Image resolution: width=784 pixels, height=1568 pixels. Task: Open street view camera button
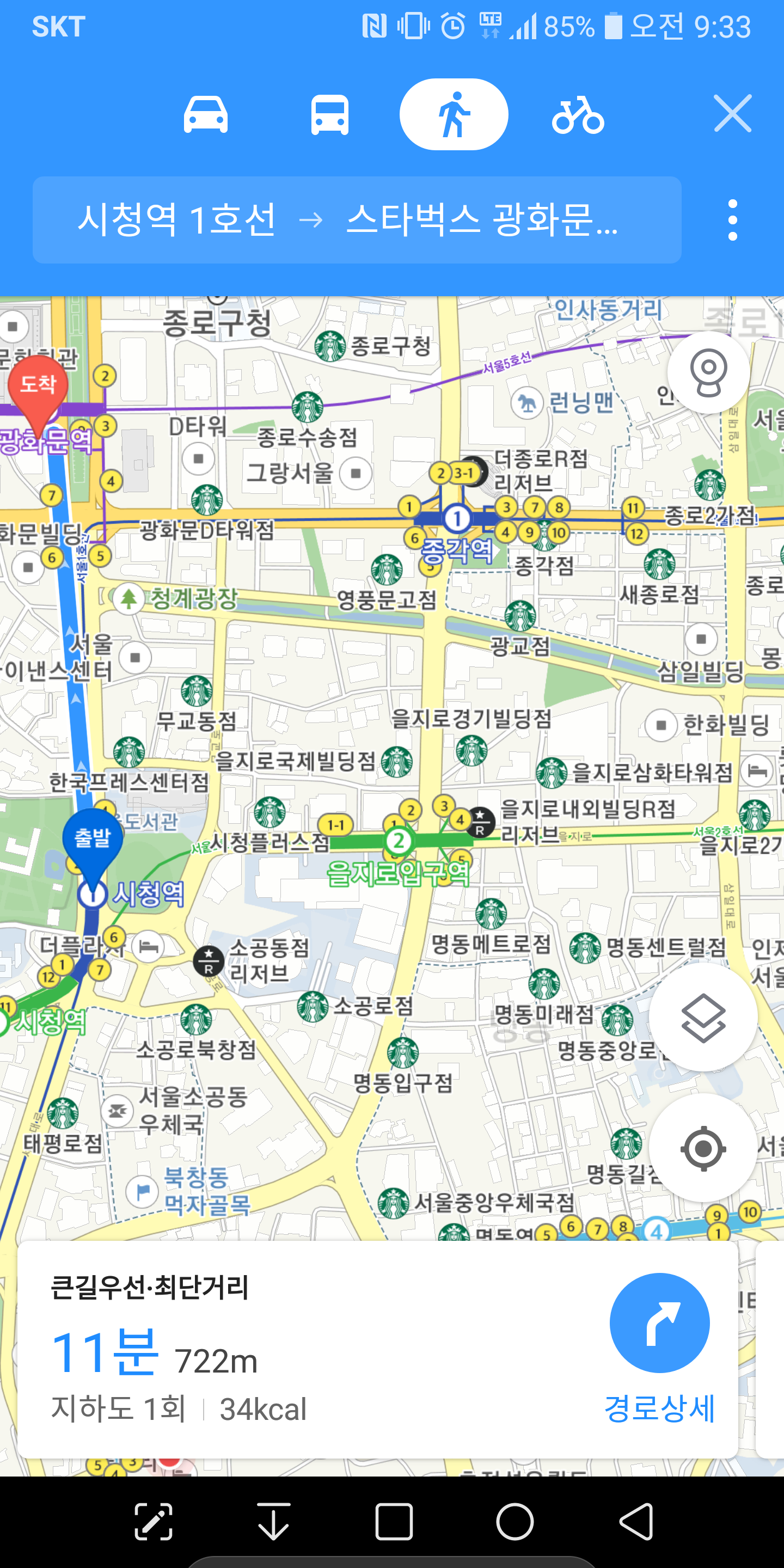click(x=708, y=372)
